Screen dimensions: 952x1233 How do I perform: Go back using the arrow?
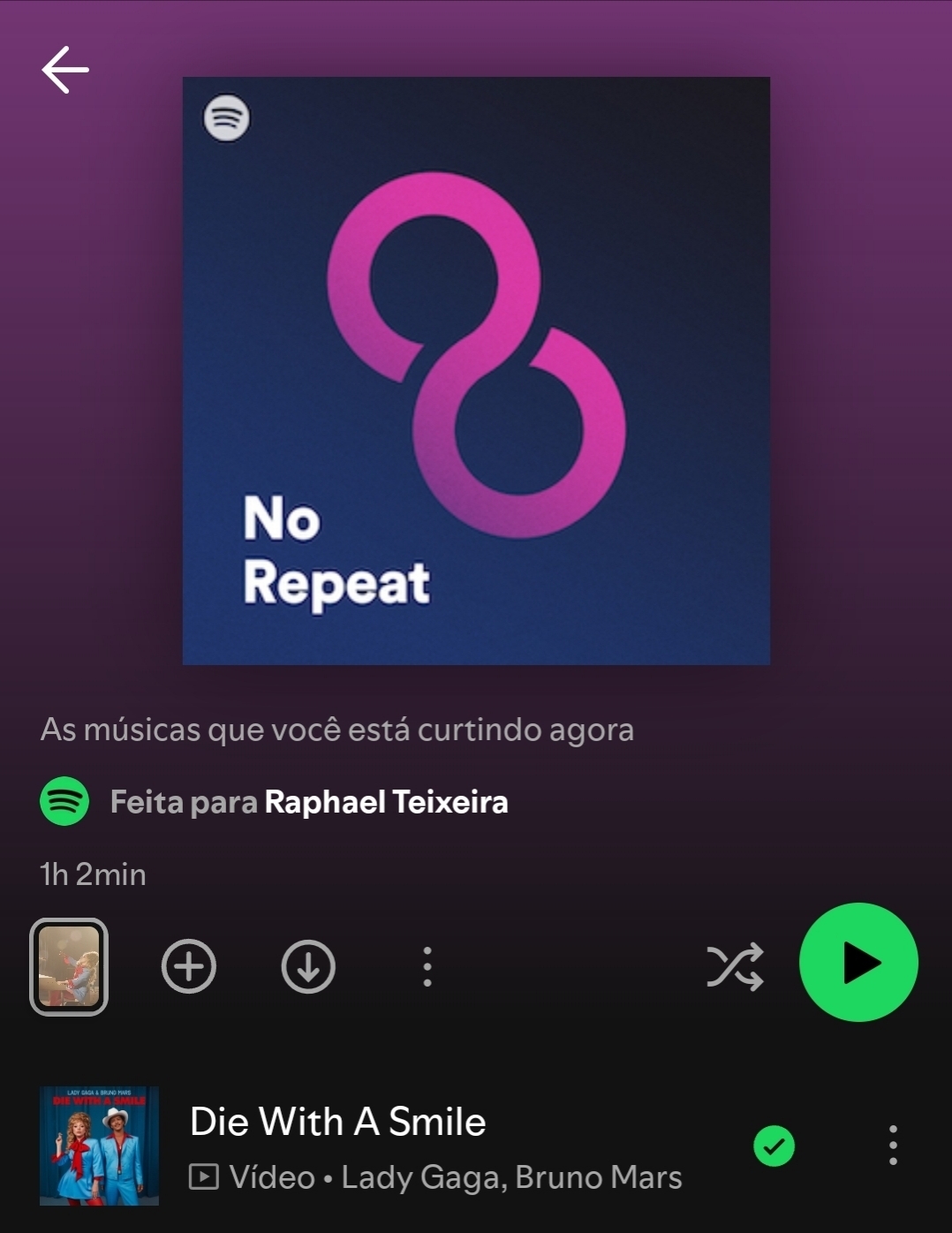[x=65, y=70]
